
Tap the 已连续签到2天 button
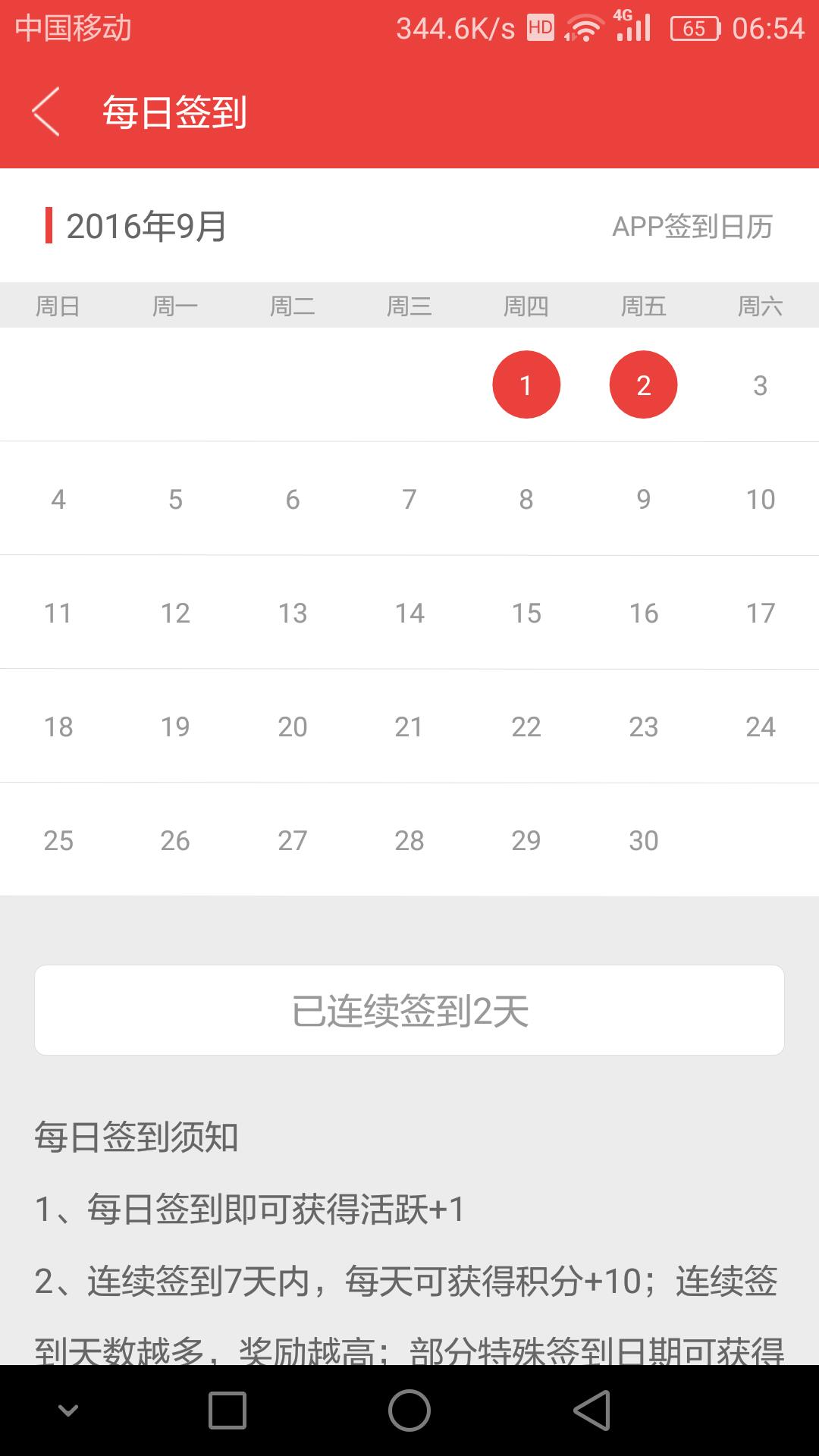tap(409, 1010)
